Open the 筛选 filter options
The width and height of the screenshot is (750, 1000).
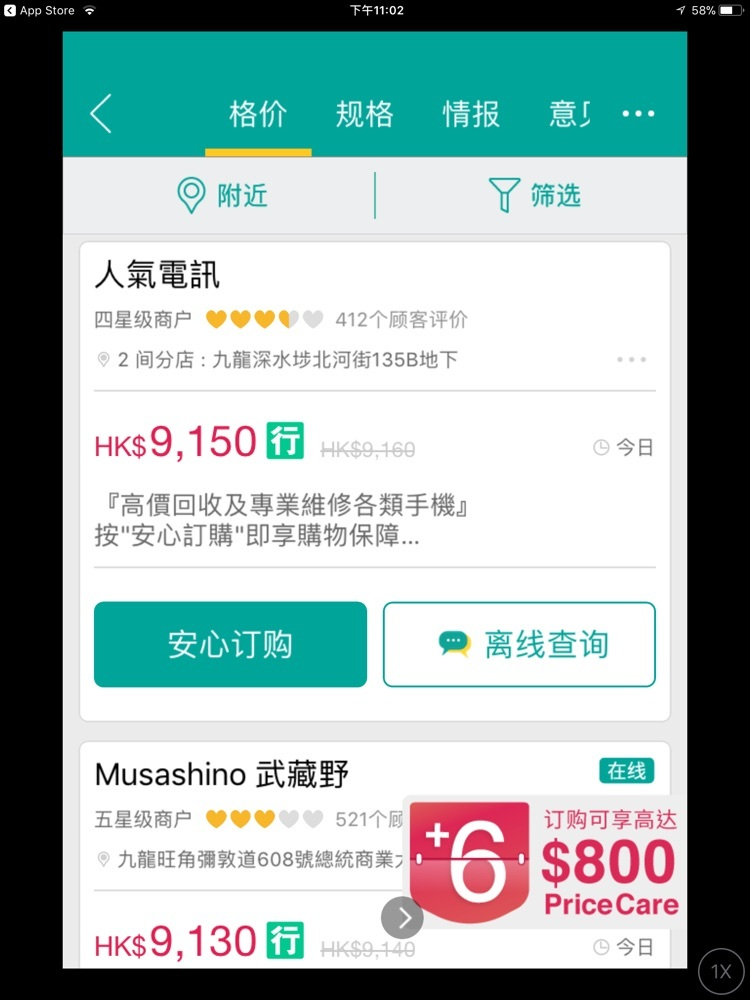534,195
